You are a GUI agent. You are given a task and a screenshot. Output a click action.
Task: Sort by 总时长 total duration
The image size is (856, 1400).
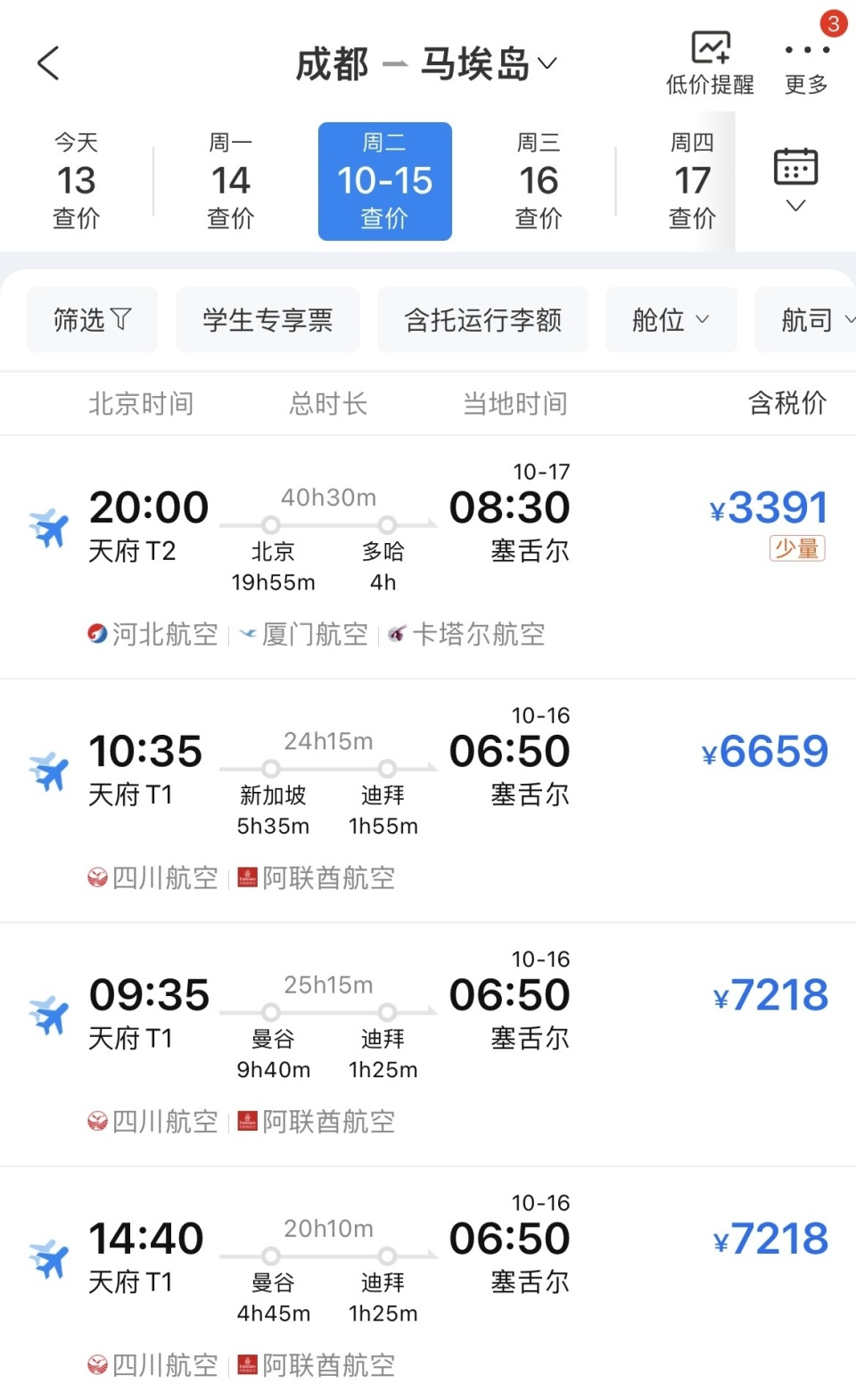[x=327, y=404]
